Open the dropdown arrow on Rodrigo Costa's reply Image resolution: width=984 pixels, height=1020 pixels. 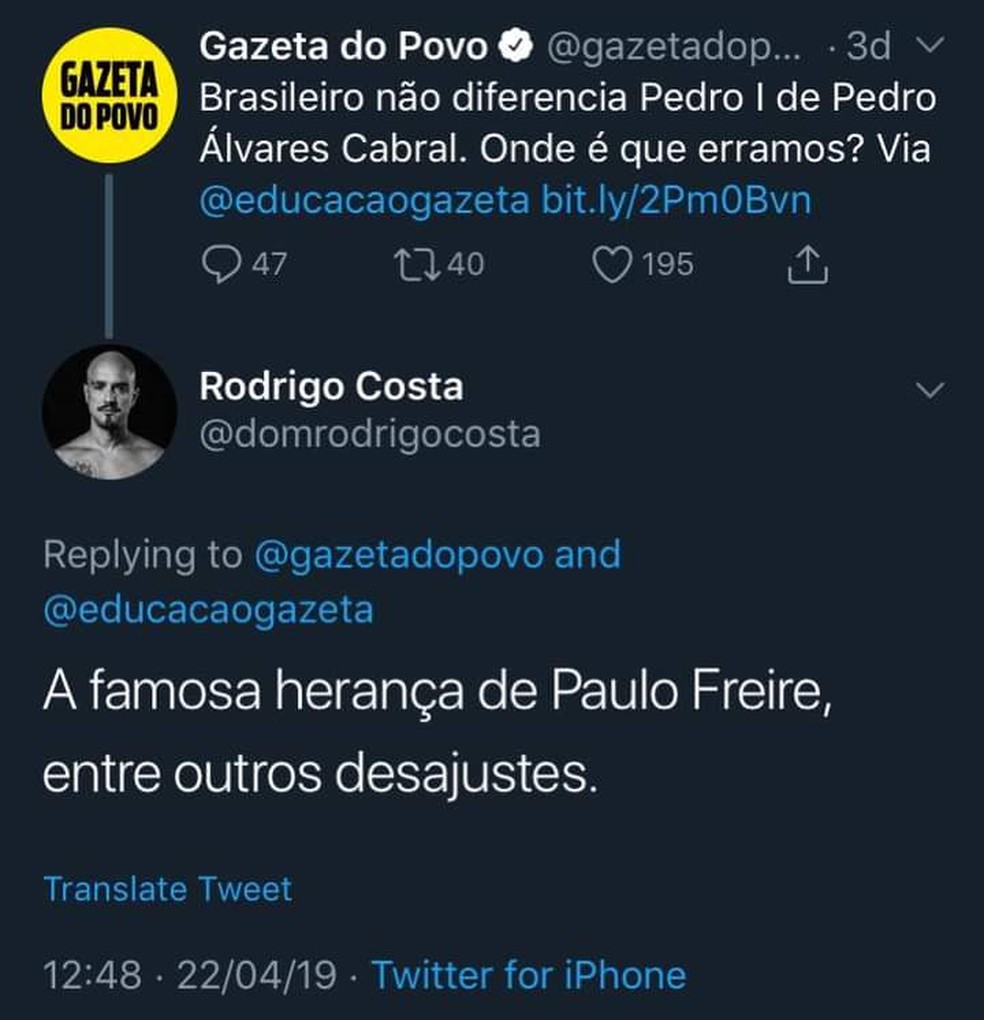[x=930, y=390]
